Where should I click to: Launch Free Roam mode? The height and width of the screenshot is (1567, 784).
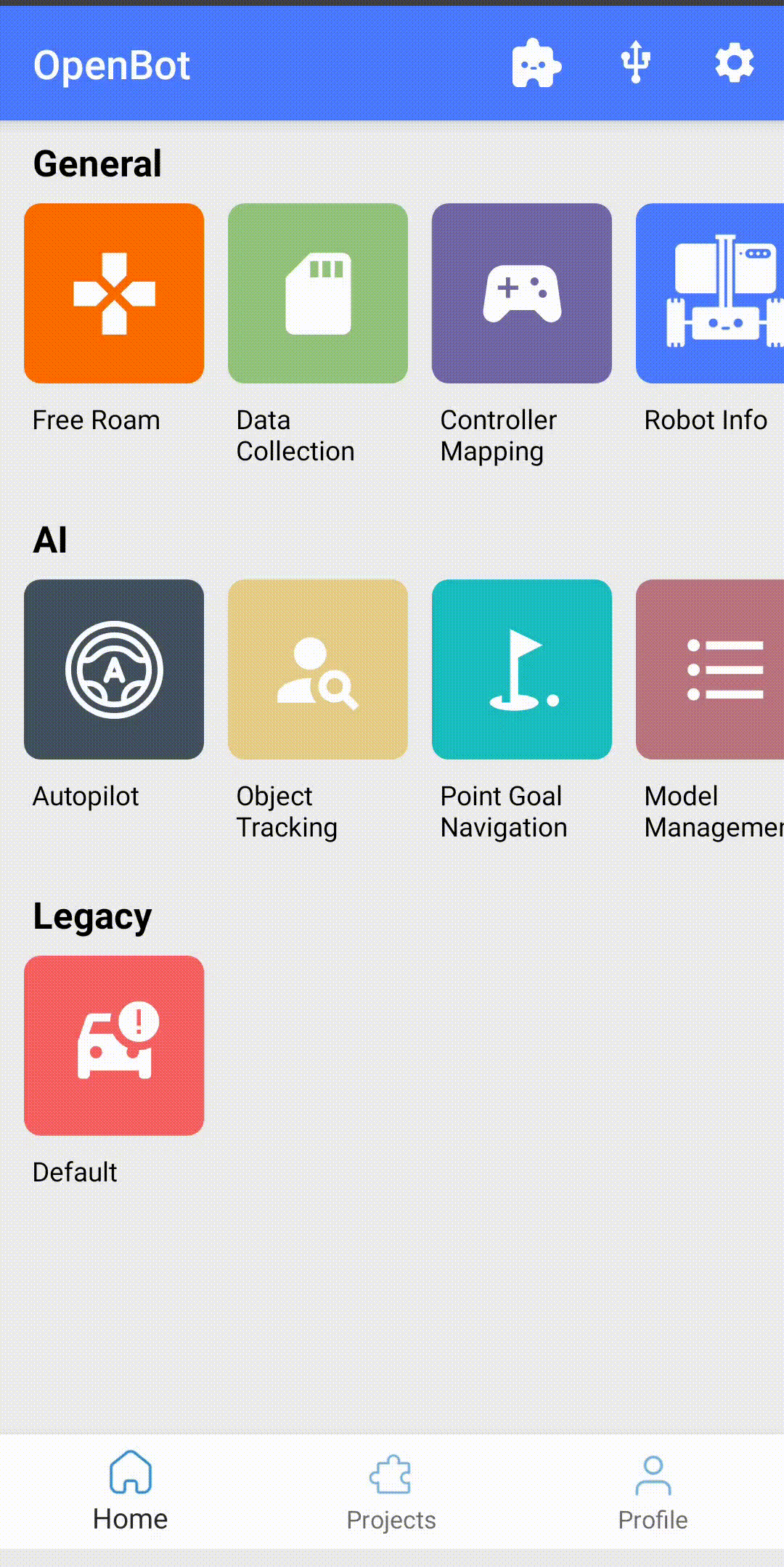tap(114, 293)
